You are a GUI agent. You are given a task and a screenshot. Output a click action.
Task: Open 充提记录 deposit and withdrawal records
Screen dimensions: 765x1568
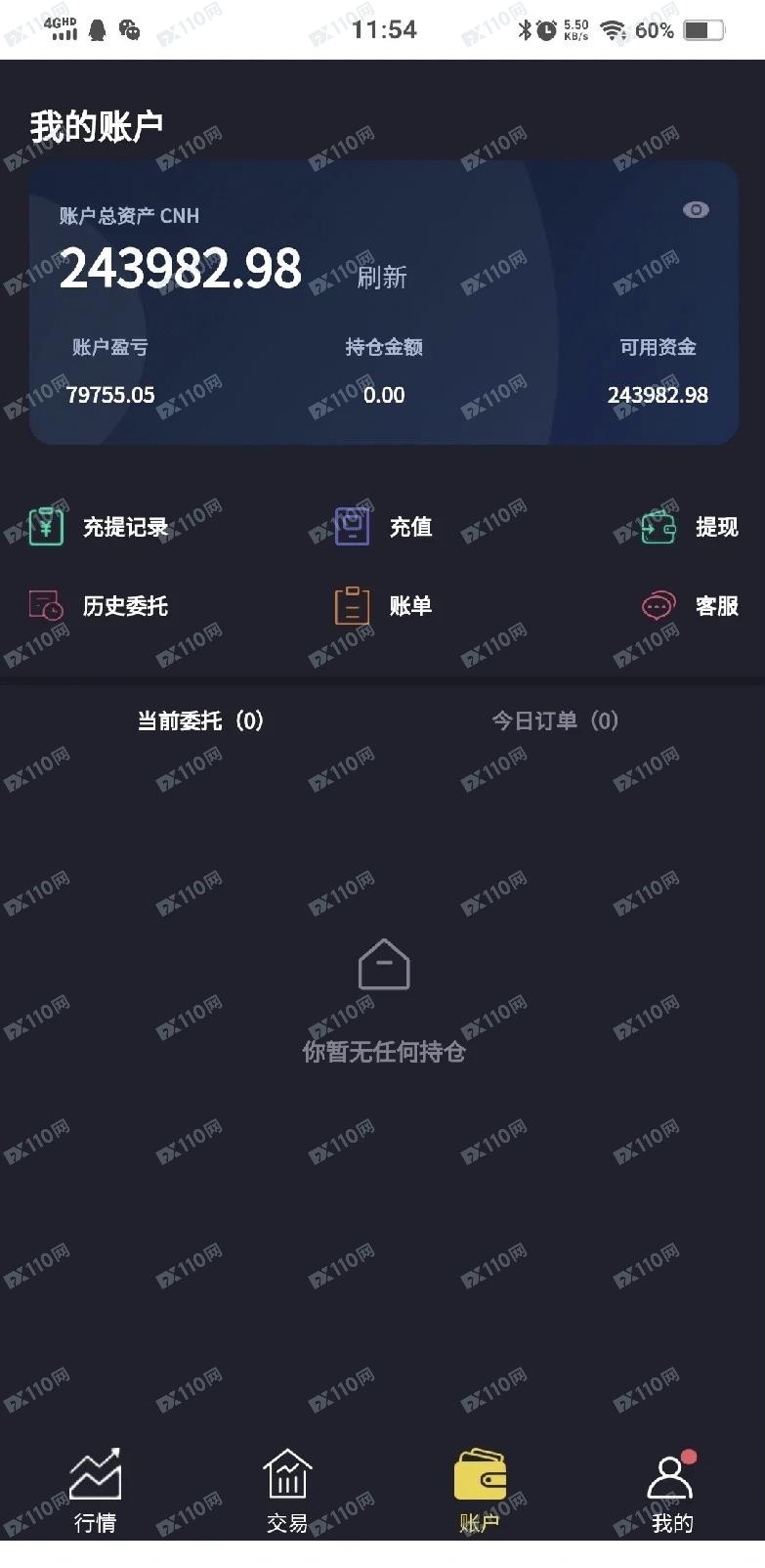coord(99,527)
